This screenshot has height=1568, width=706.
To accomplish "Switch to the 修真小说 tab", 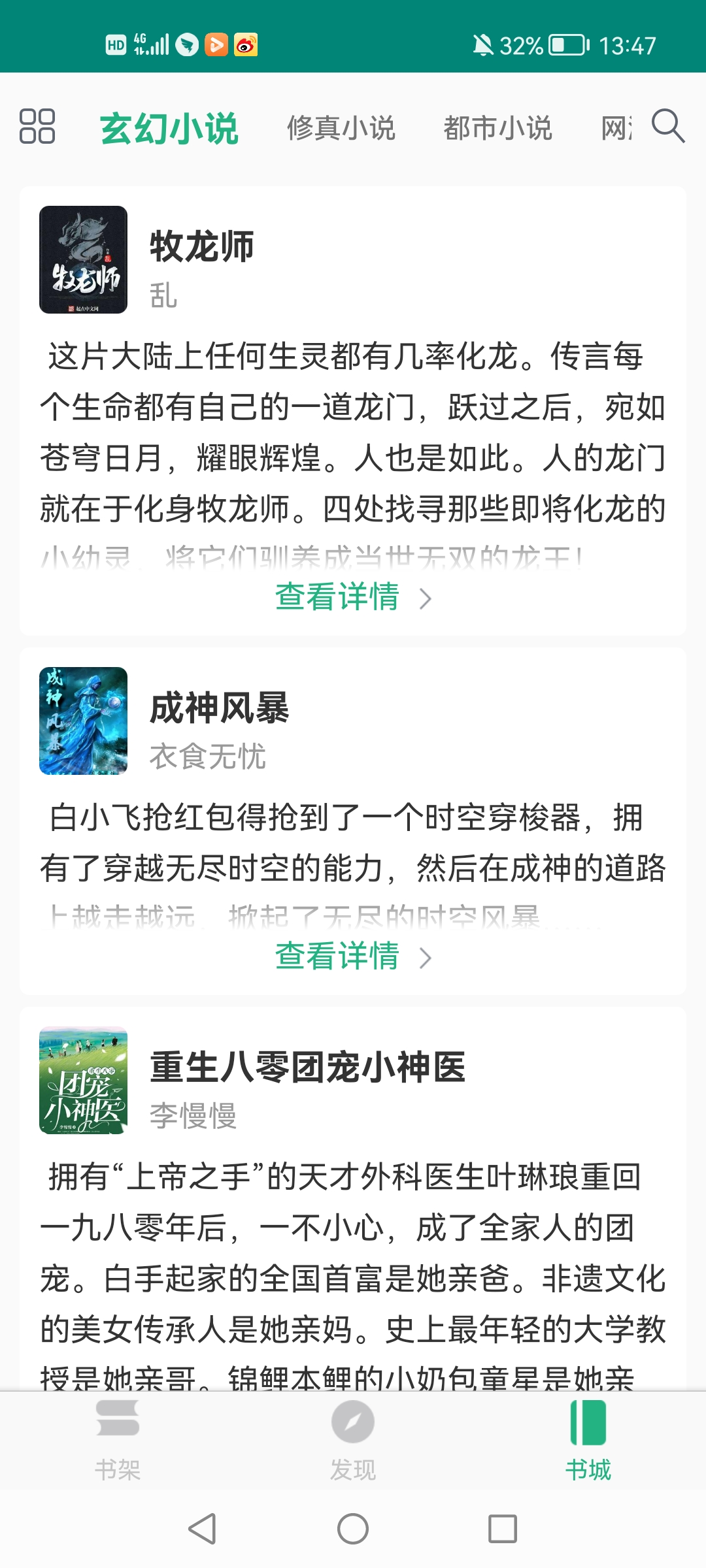I will pyautogui.click(x=341, y=128).
